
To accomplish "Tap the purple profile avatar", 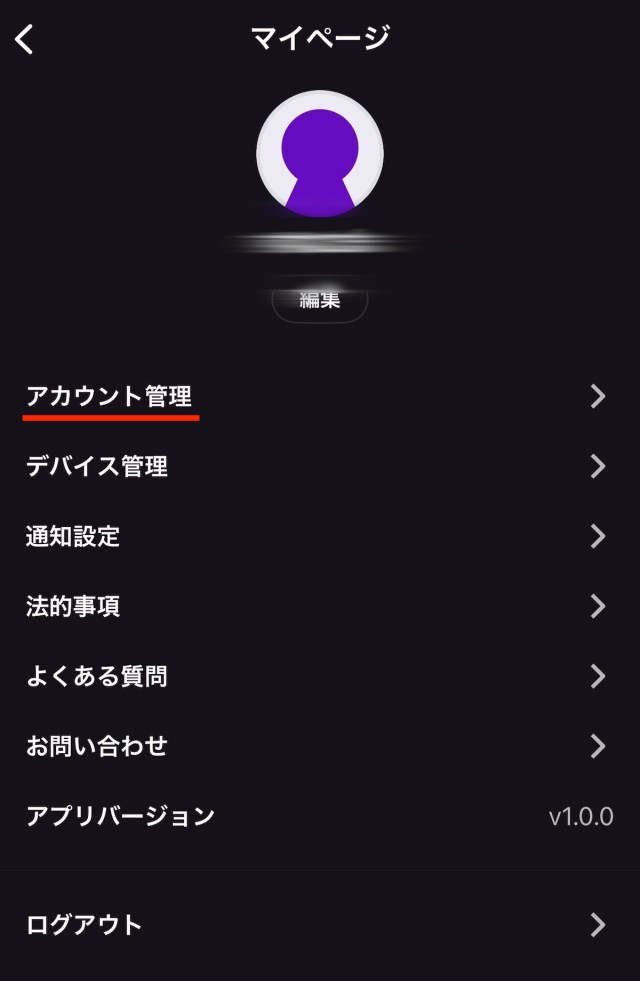I will tap(320, 155).
